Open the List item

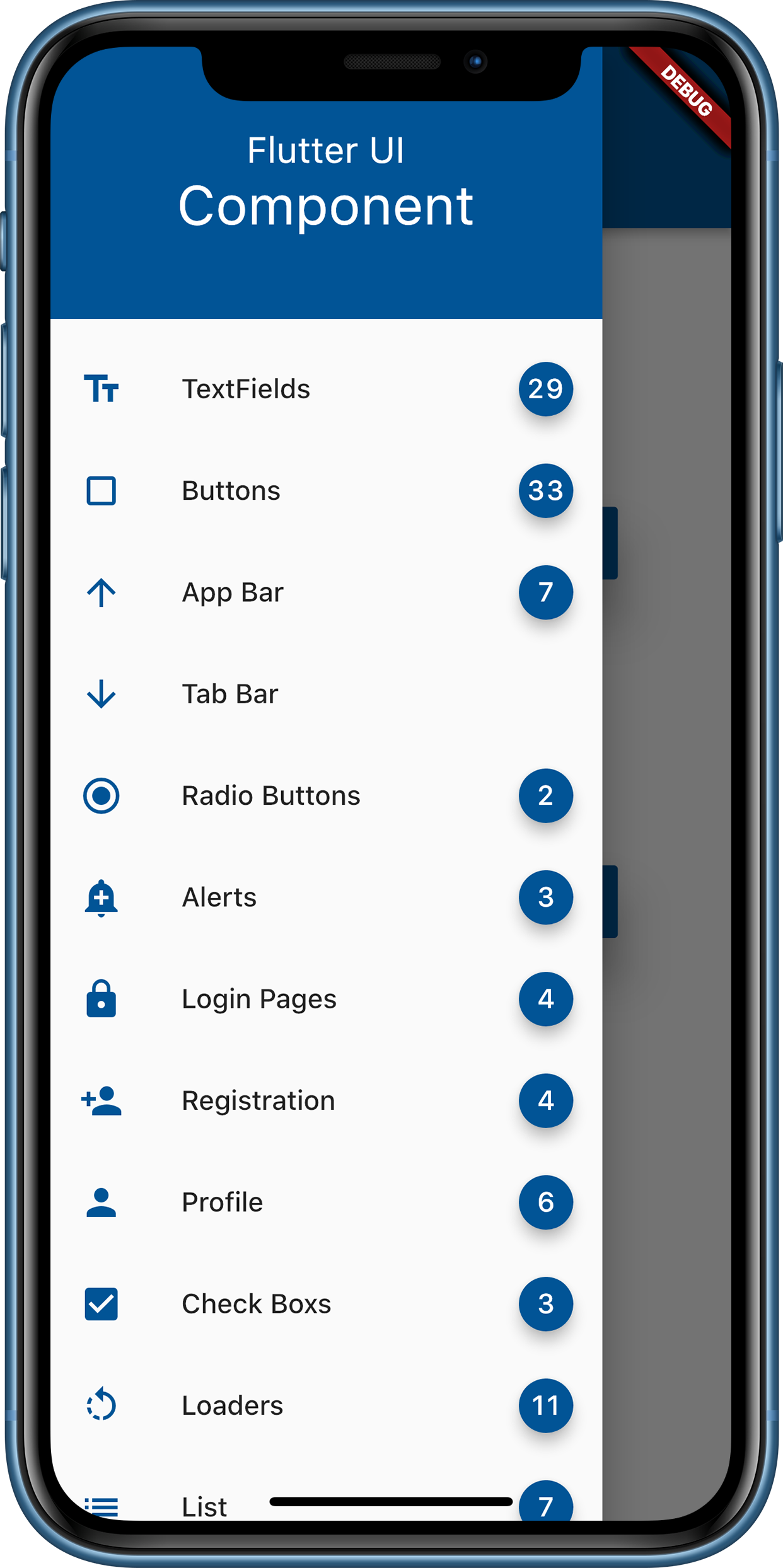pos(204,1506)
